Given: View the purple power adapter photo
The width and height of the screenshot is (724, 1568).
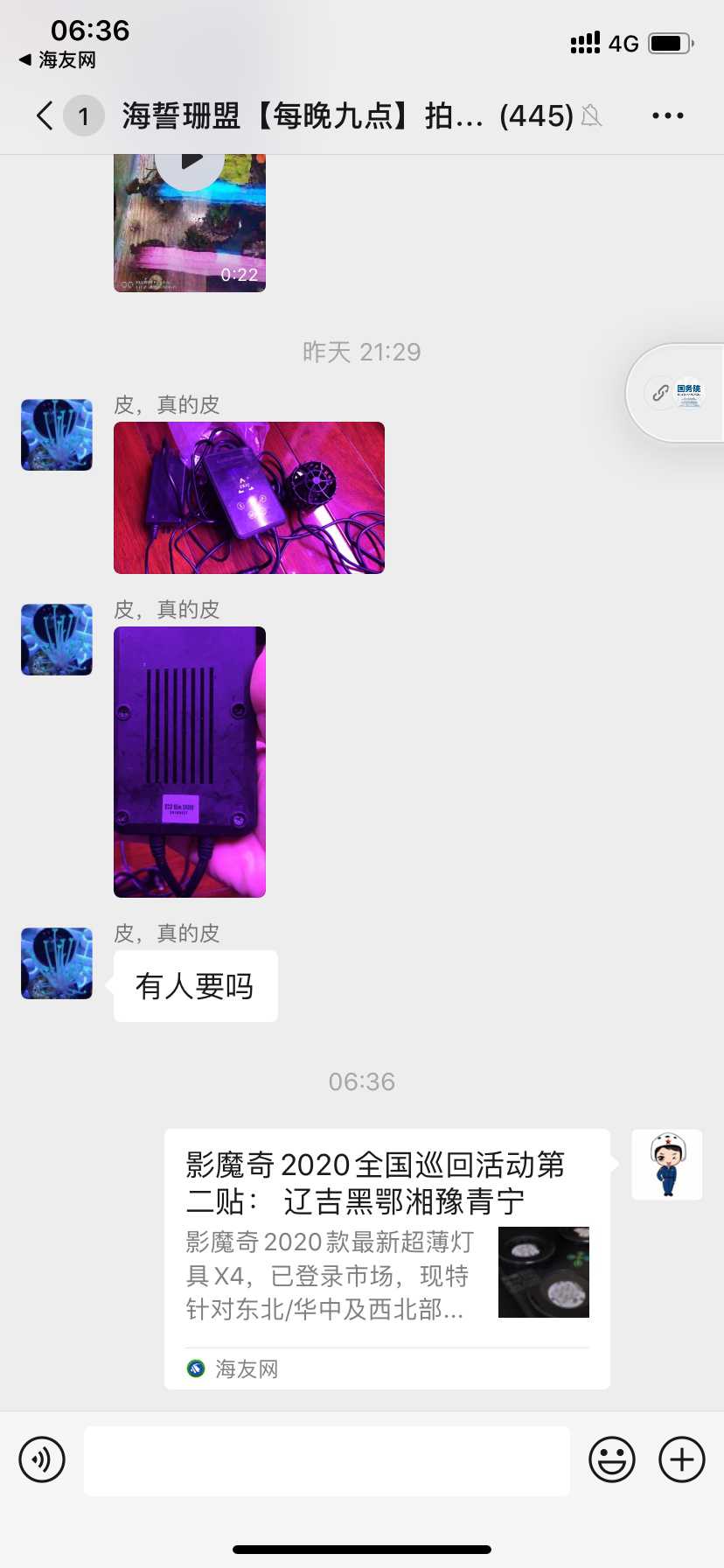Looking at the screenshot, I should [x=190, y=761].
